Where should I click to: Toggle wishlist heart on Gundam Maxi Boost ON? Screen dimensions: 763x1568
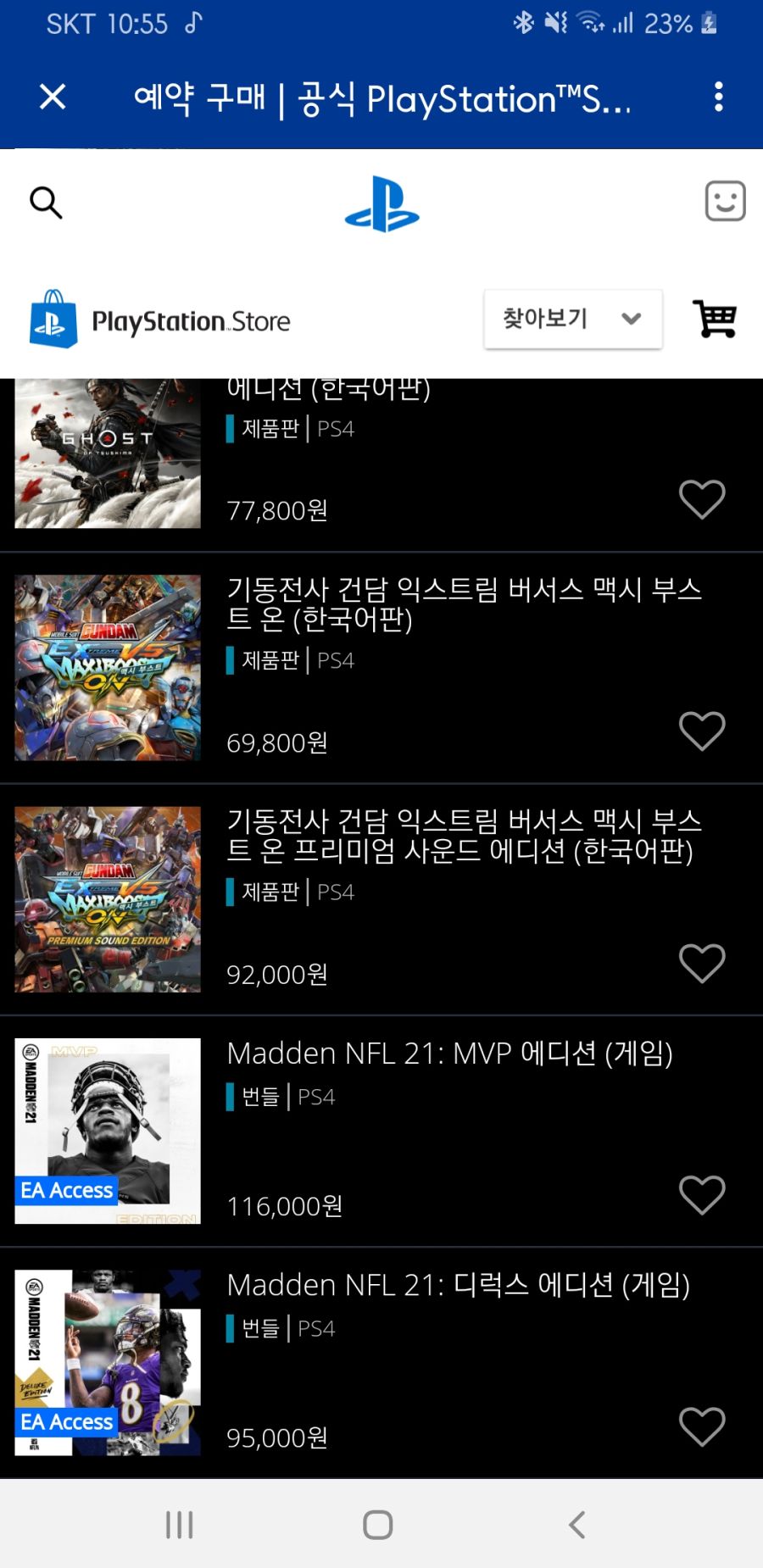tap(702, 731)
